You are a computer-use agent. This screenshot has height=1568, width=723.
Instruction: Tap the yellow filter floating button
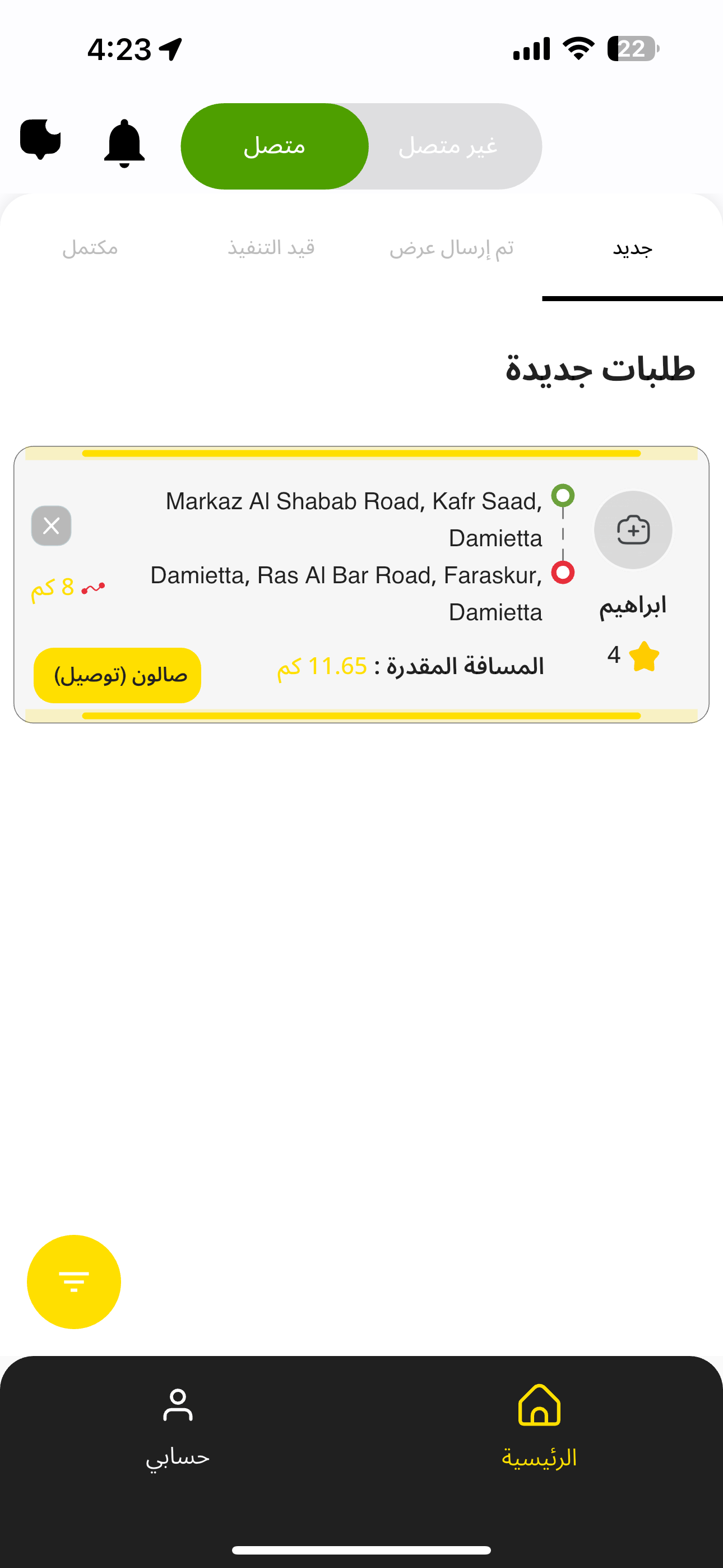click(73, 1281)
